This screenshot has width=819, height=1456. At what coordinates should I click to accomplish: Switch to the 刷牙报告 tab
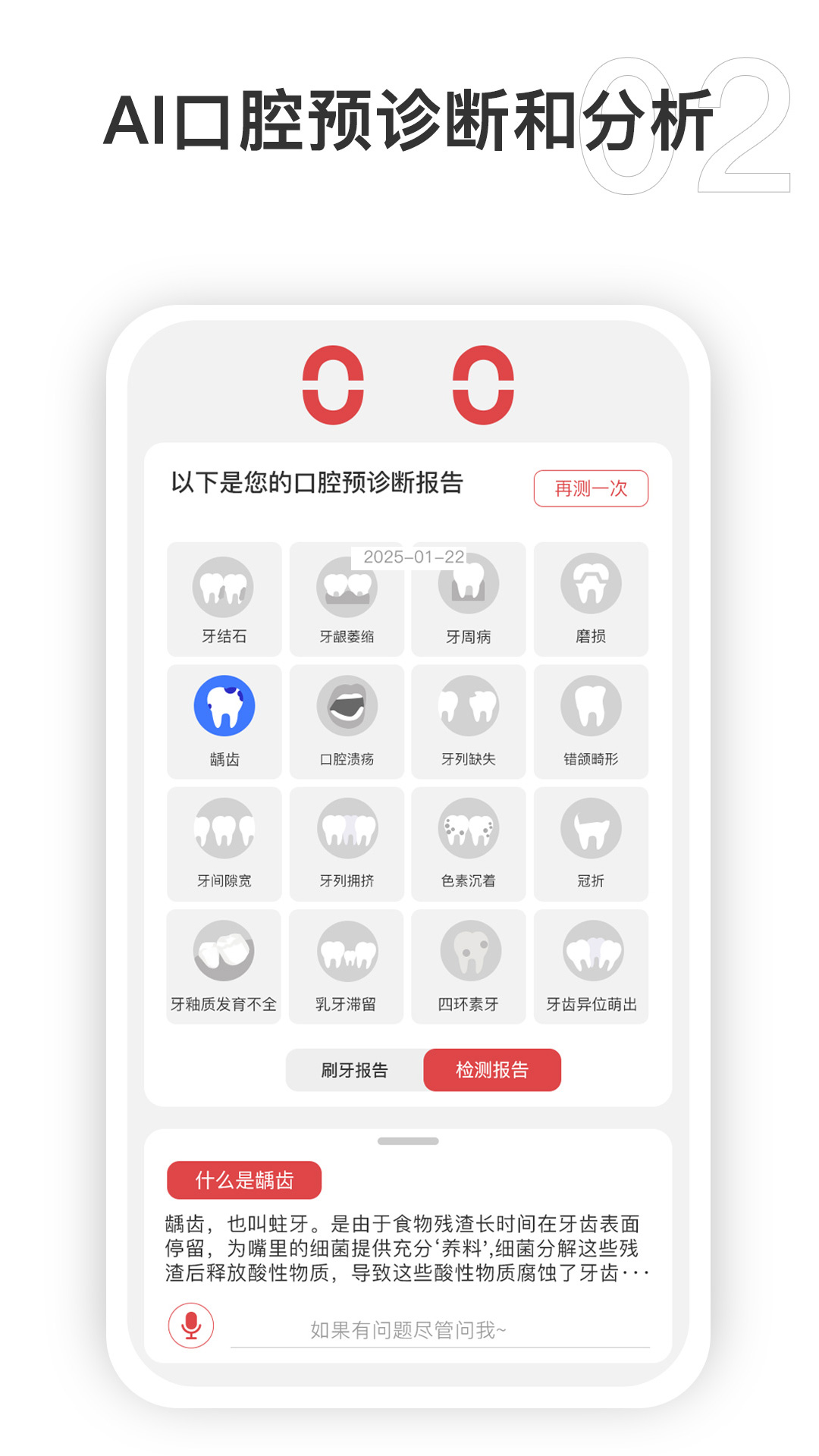point(355,1070)
